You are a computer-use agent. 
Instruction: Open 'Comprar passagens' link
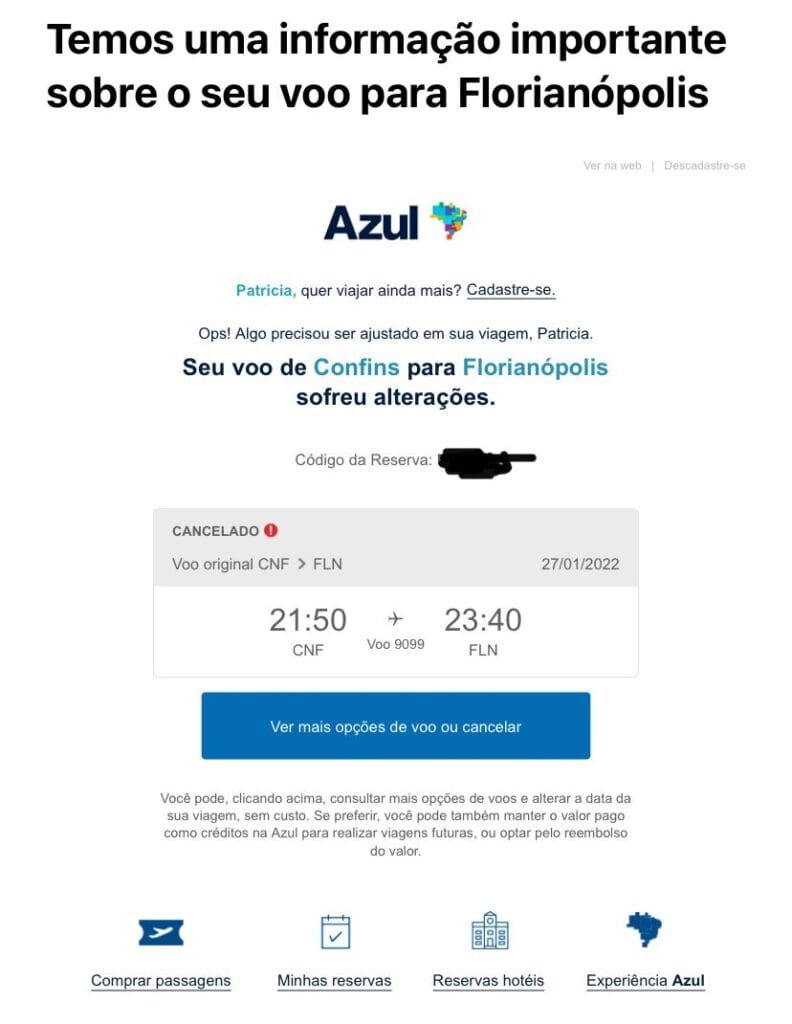click(x=161, y=981)
